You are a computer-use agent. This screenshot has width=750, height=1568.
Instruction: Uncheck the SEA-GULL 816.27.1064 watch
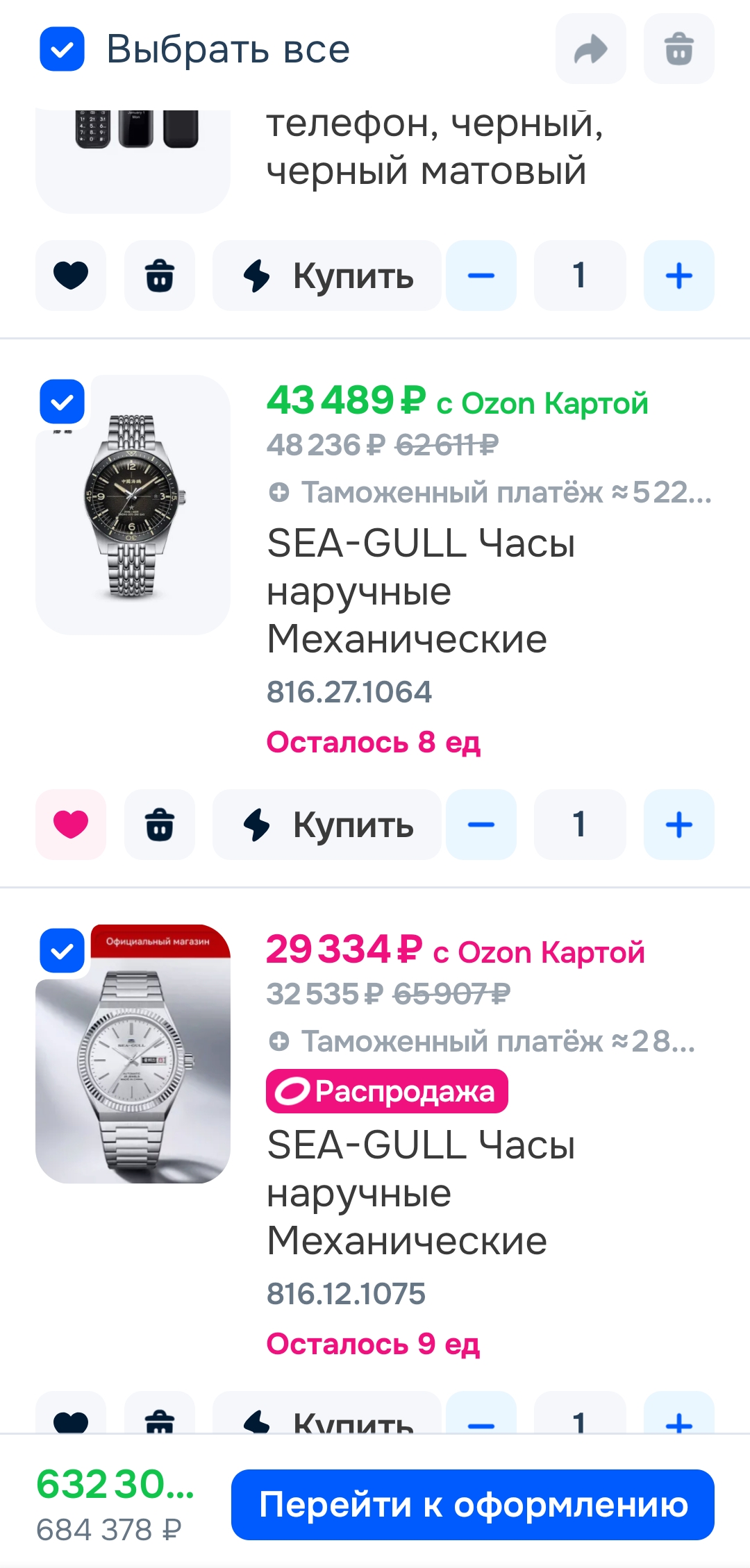pos(62,401)
